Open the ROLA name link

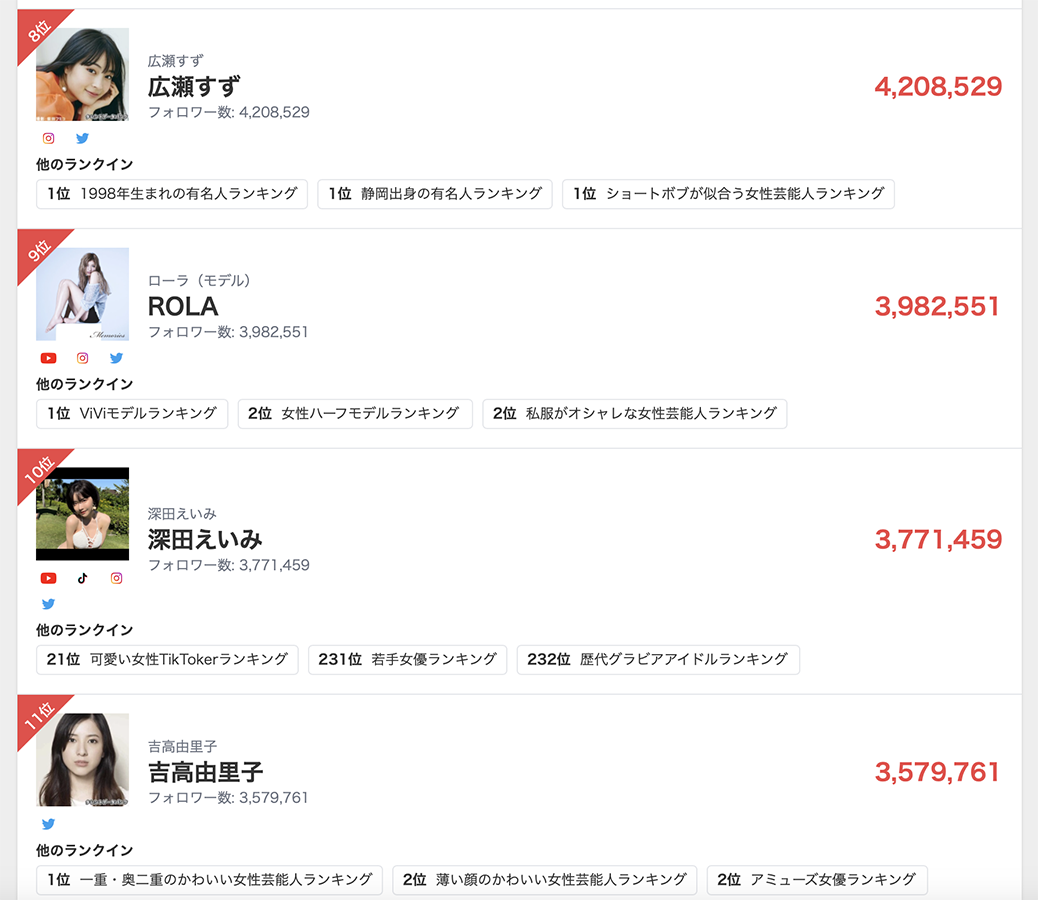pos(183,306)
